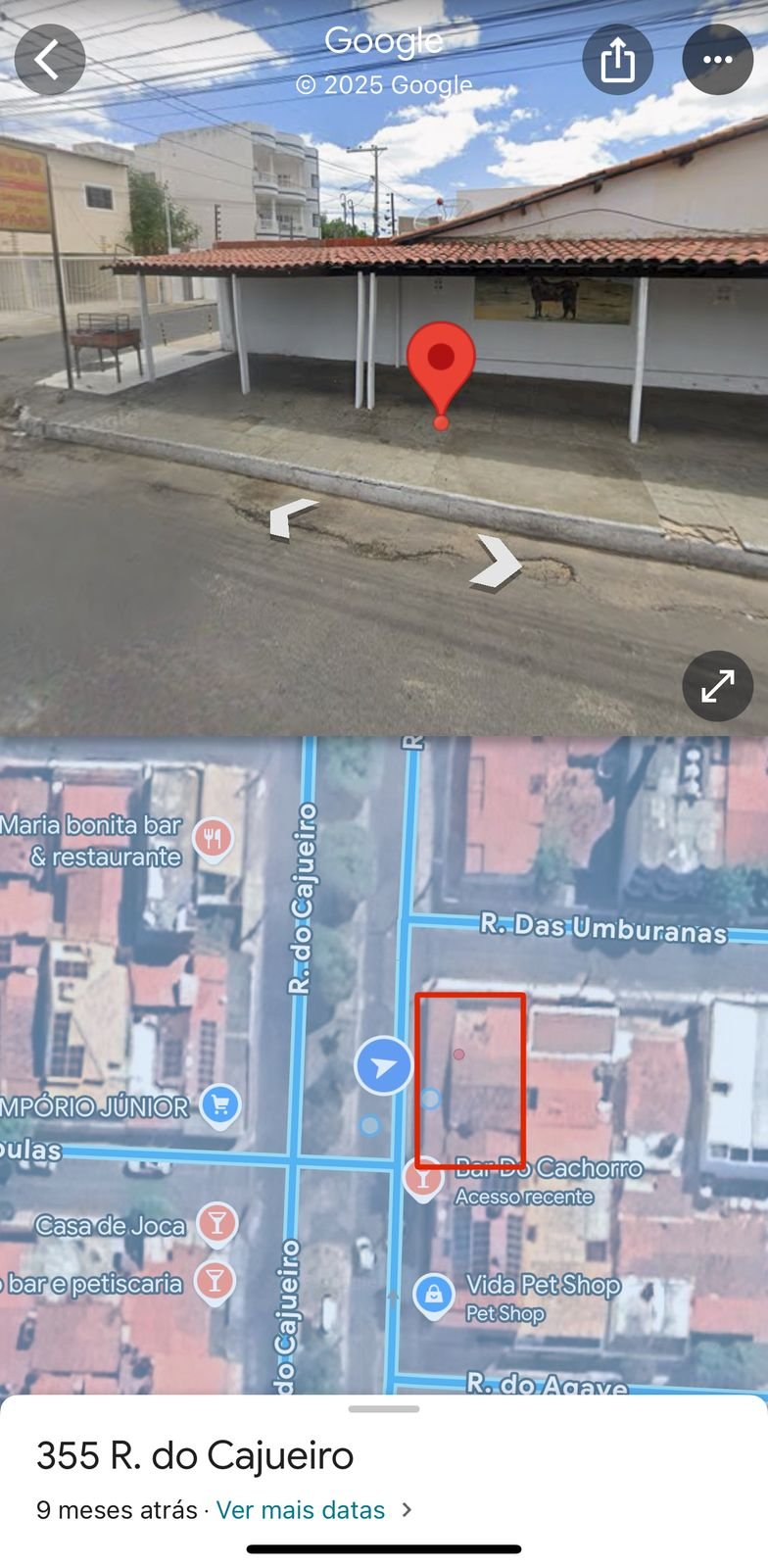This screenshot has height=1568, width=768.
Task: Move along the street with the right arrow
Action: click(x=497, y=563)
